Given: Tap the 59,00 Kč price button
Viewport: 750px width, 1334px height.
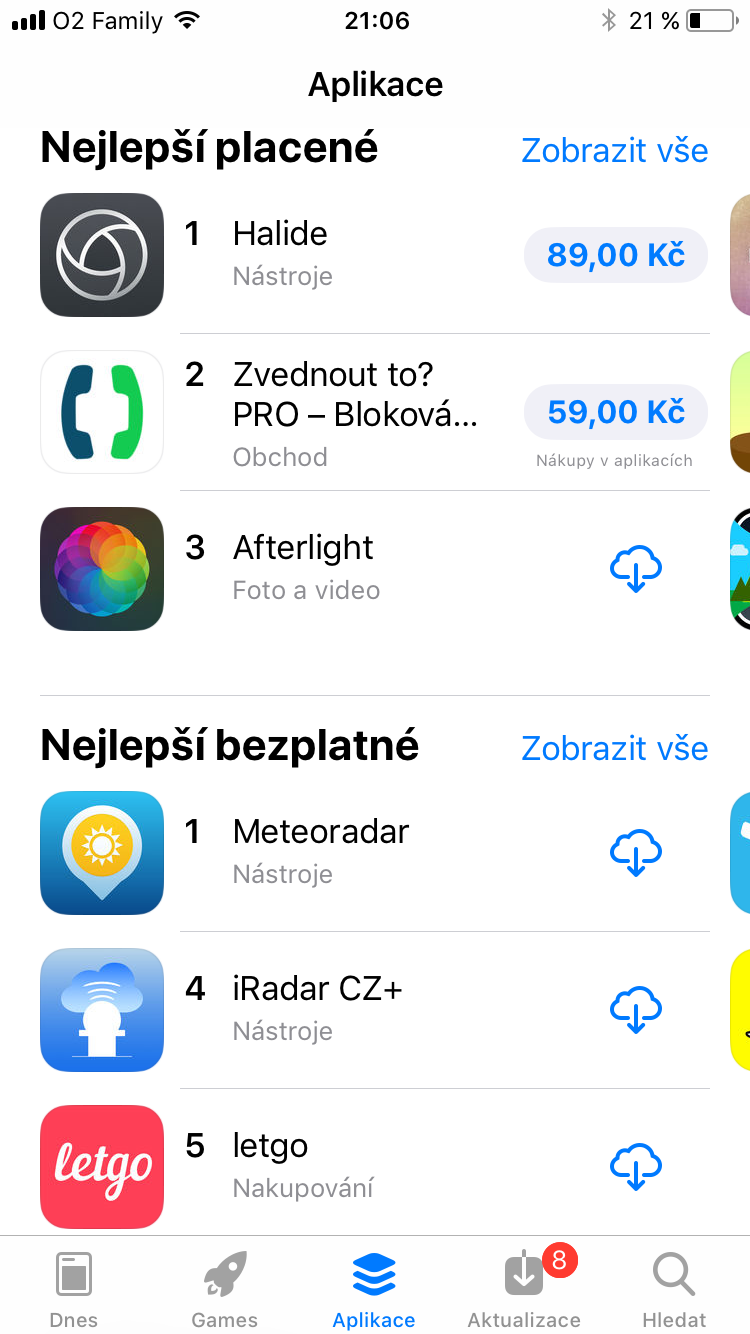Looking at the screenshot, I should [x=615, y=412].
